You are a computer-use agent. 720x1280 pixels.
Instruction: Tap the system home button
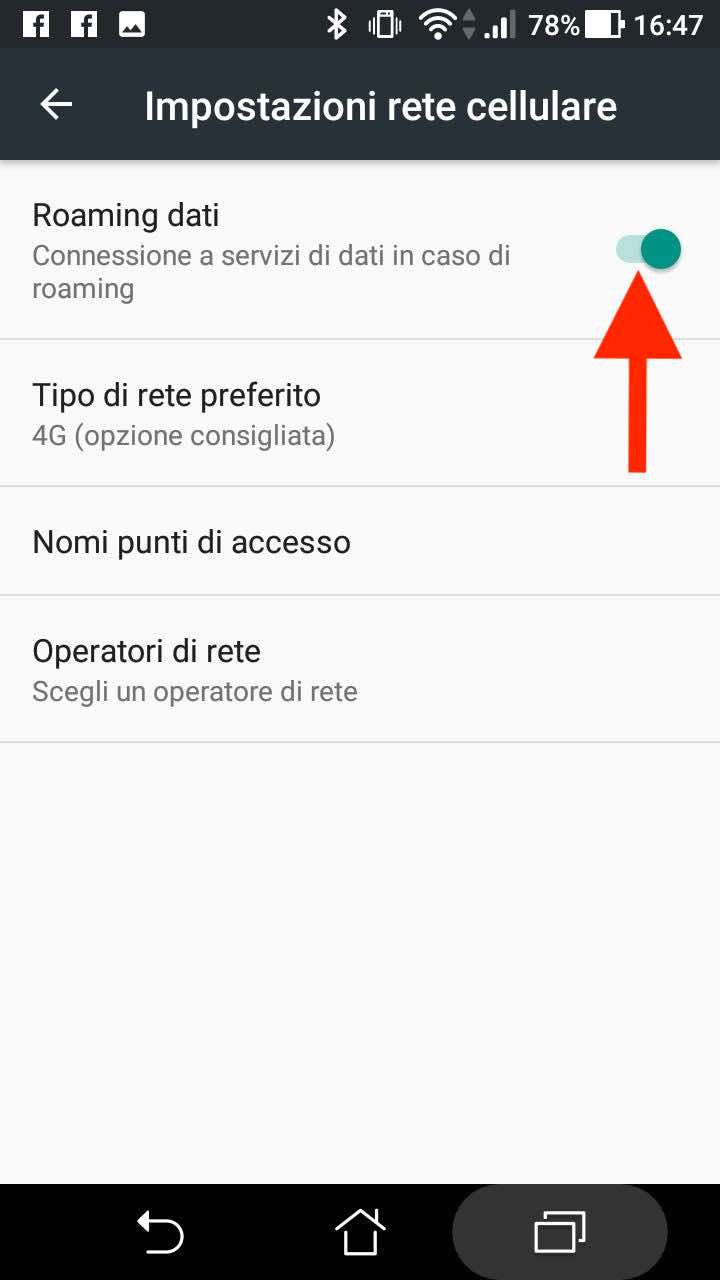tap(360, 1232)
